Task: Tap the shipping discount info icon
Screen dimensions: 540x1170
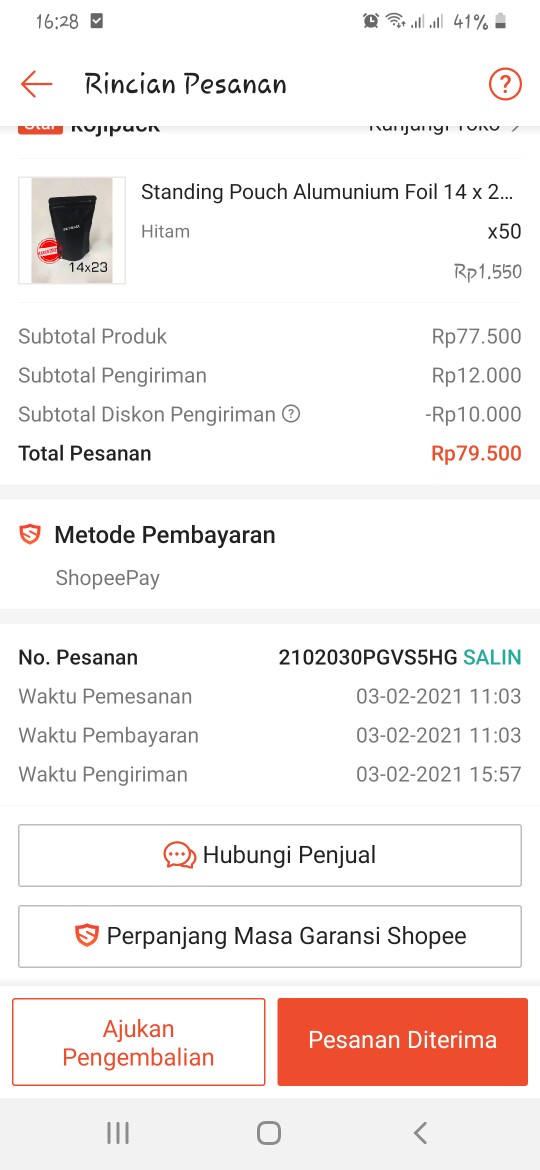Action: point(291,413)
